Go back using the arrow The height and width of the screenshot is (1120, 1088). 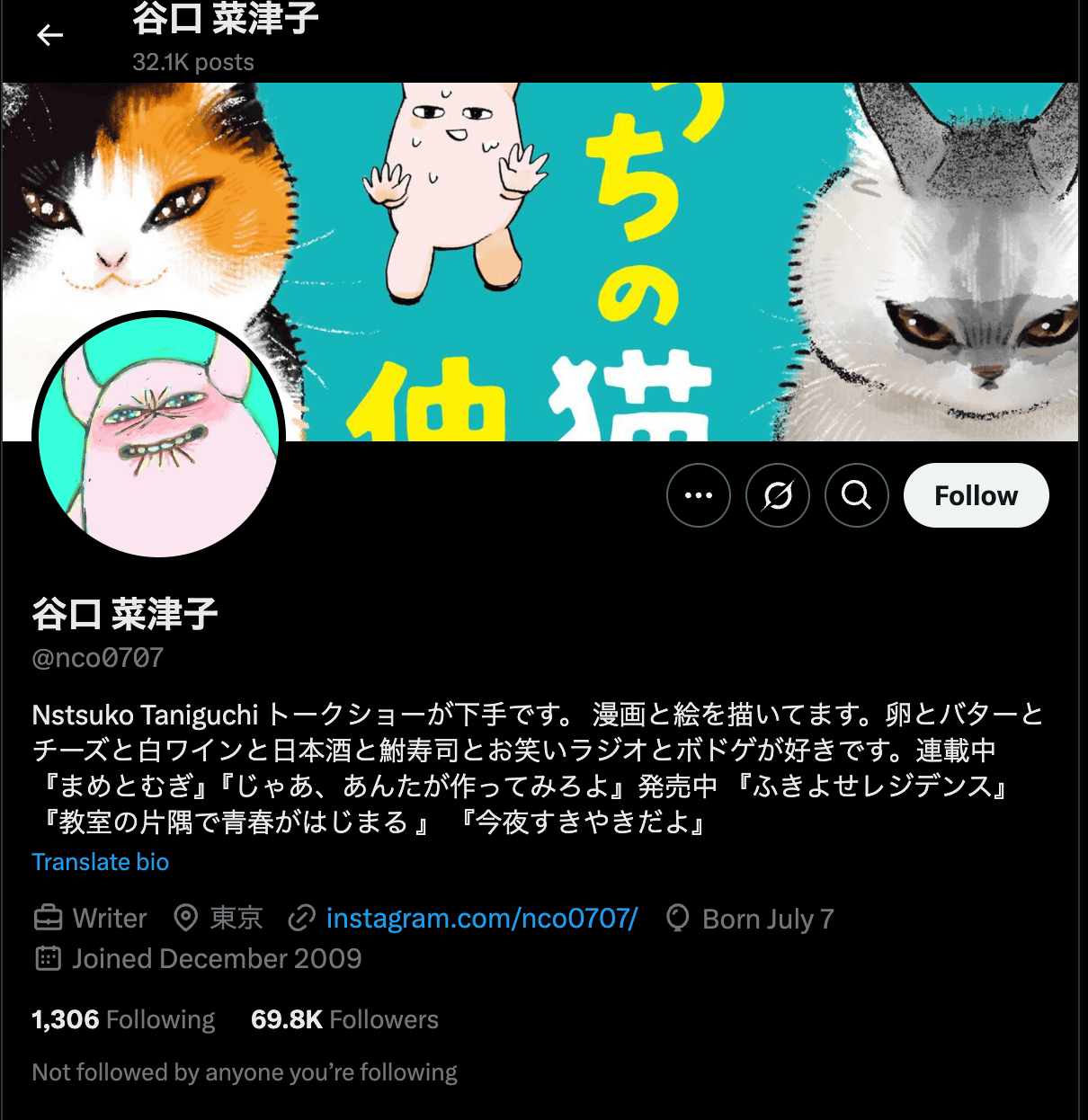click(50, 36)
